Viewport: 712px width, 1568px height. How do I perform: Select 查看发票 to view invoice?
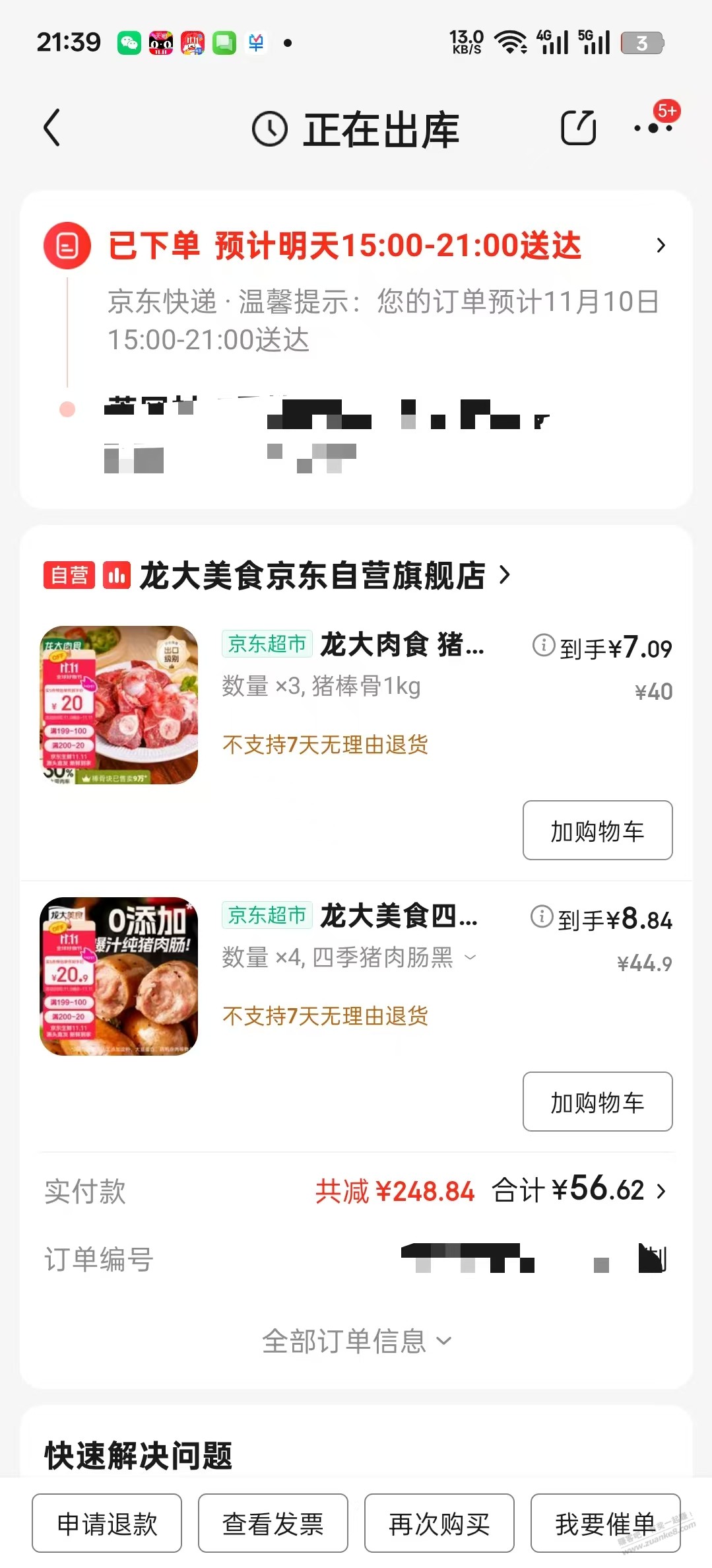point(273,1523)
